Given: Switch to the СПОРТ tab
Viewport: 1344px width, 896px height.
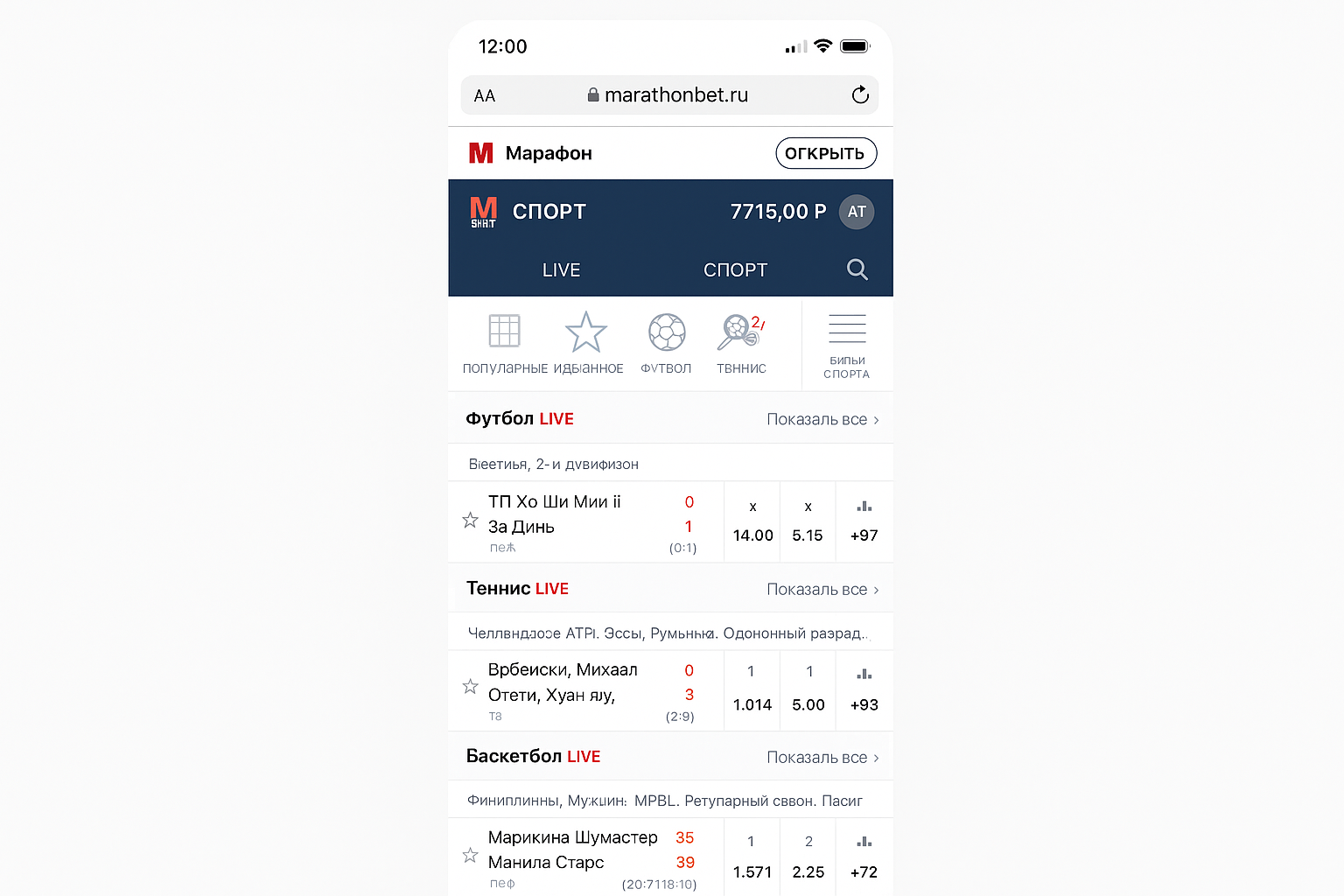Looking at the screenshot, I should (735, 270).
